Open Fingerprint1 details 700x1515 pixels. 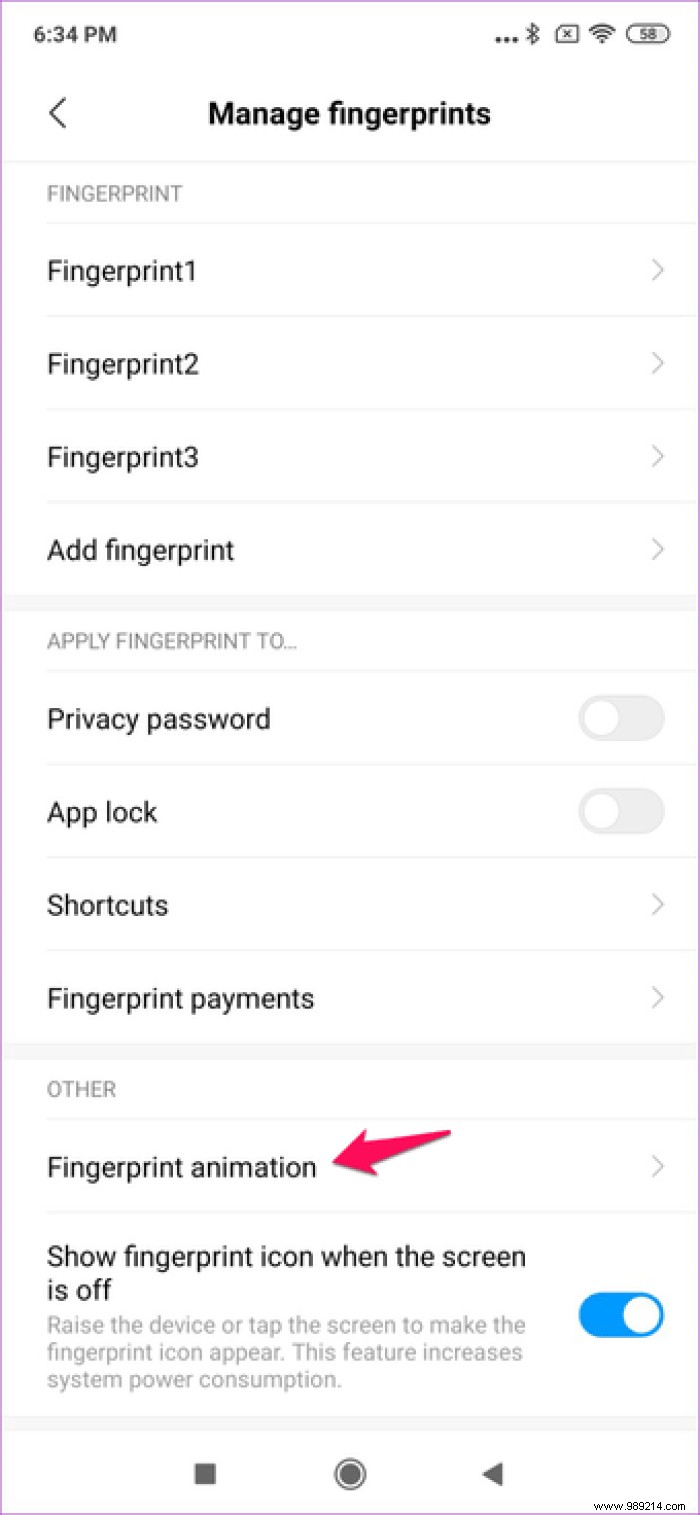(x=350, y=270)
